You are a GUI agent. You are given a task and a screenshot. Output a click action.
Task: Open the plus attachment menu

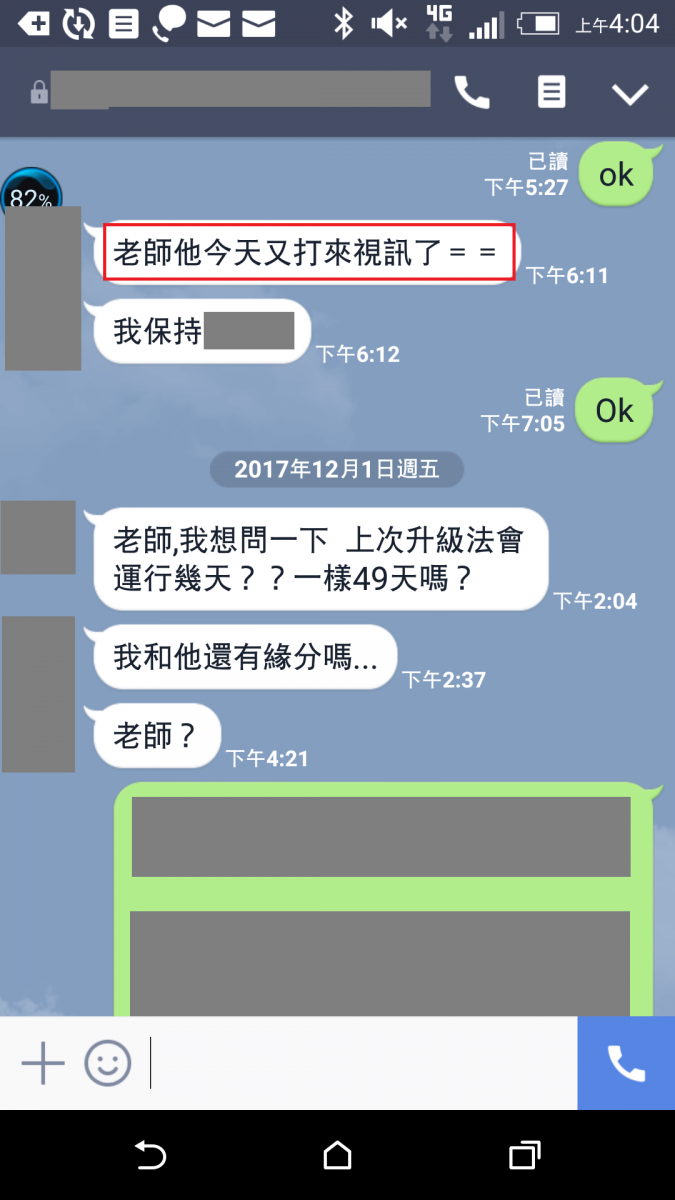43,1063
